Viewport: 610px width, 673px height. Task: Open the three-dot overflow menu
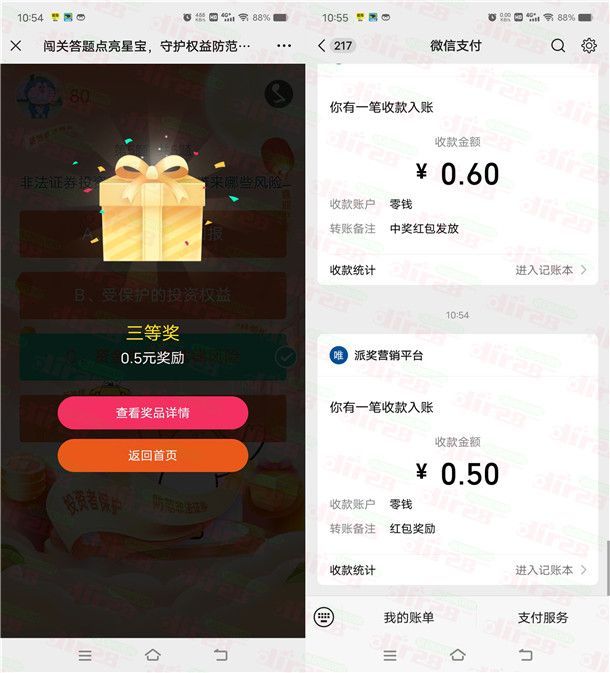coord(284,46)
